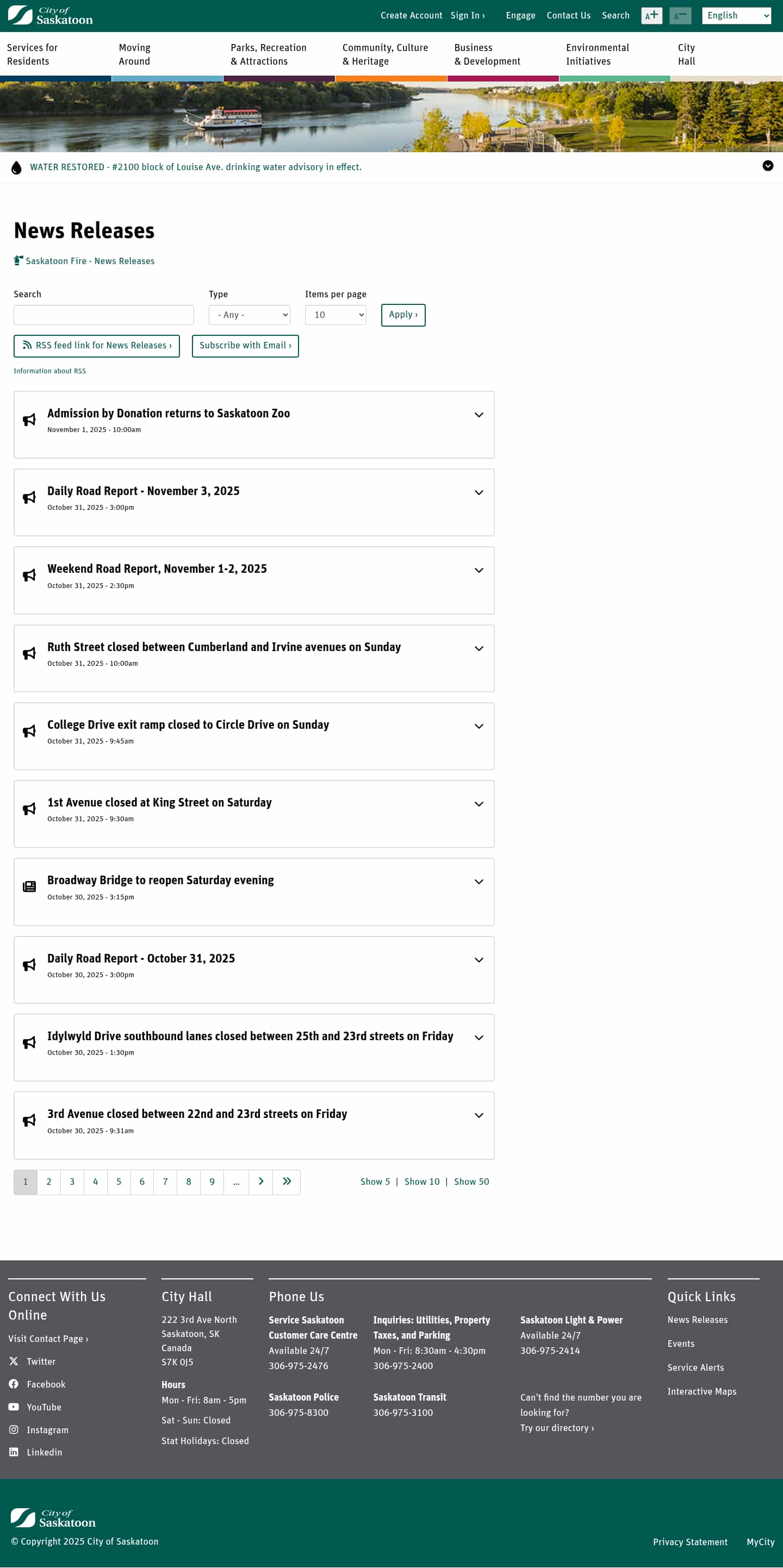Expand Broadway Bridge to reopen Saturday evening
The height and width of the screenshot is (1568, 783).
point(478,882)
